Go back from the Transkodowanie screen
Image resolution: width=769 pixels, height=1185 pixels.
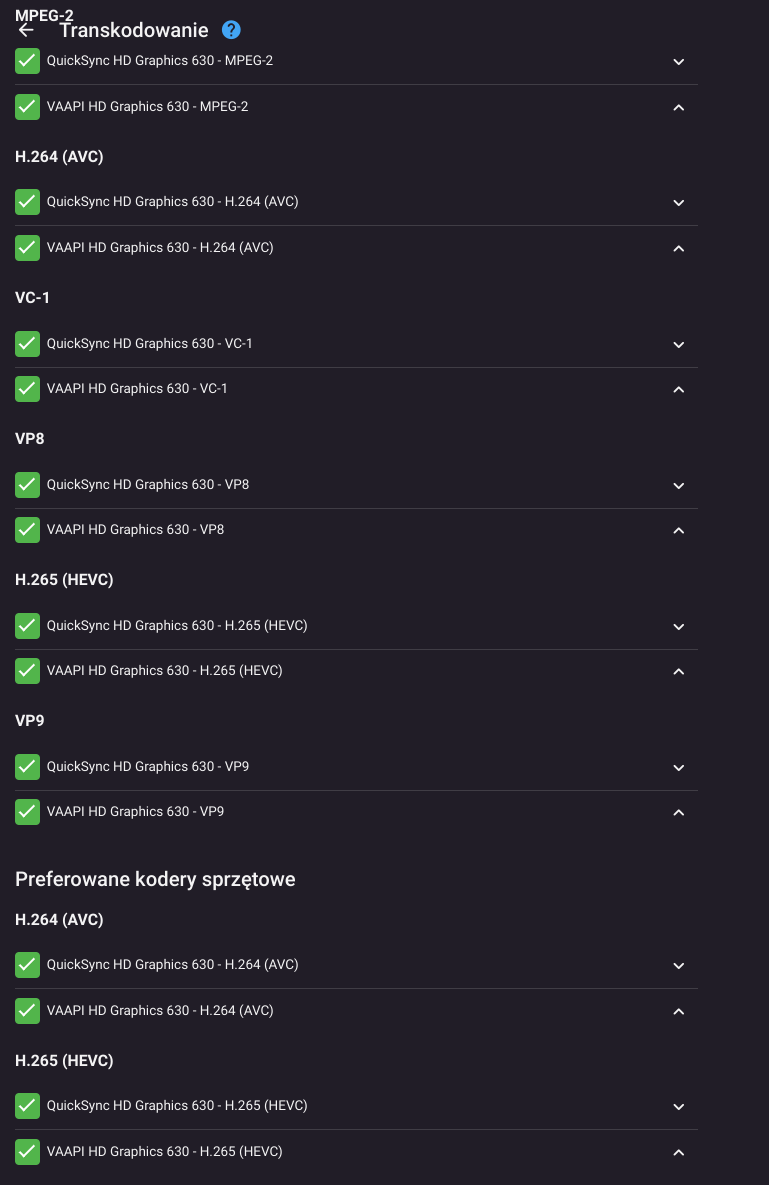[27, 30]
